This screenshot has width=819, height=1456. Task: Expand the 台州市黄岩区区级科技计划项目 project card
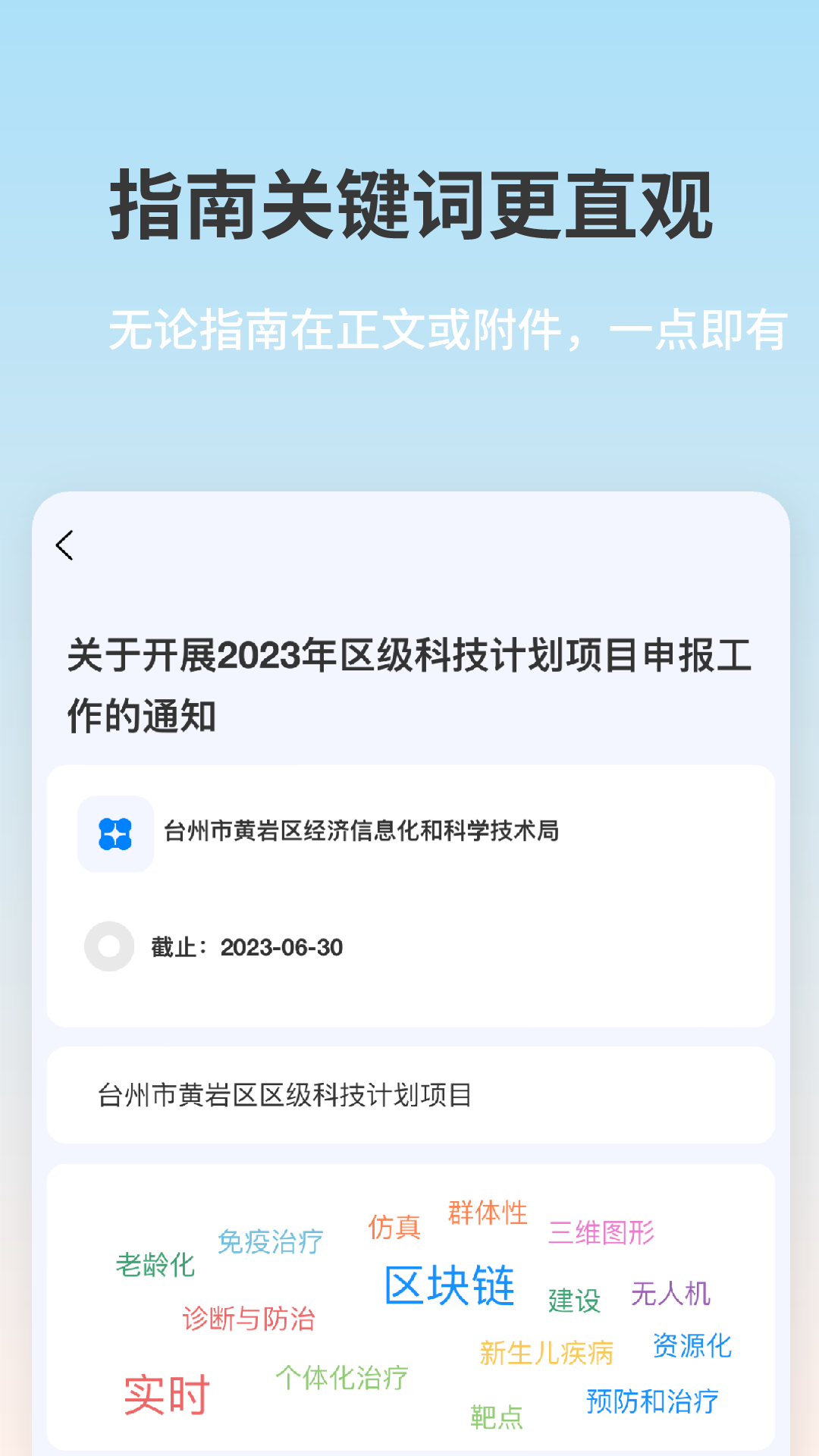pos(409,1096)
